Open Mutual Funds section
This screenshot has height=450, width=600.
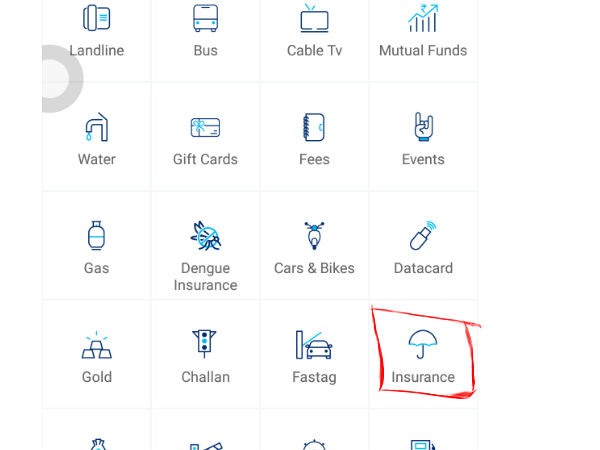click(423, 33)
